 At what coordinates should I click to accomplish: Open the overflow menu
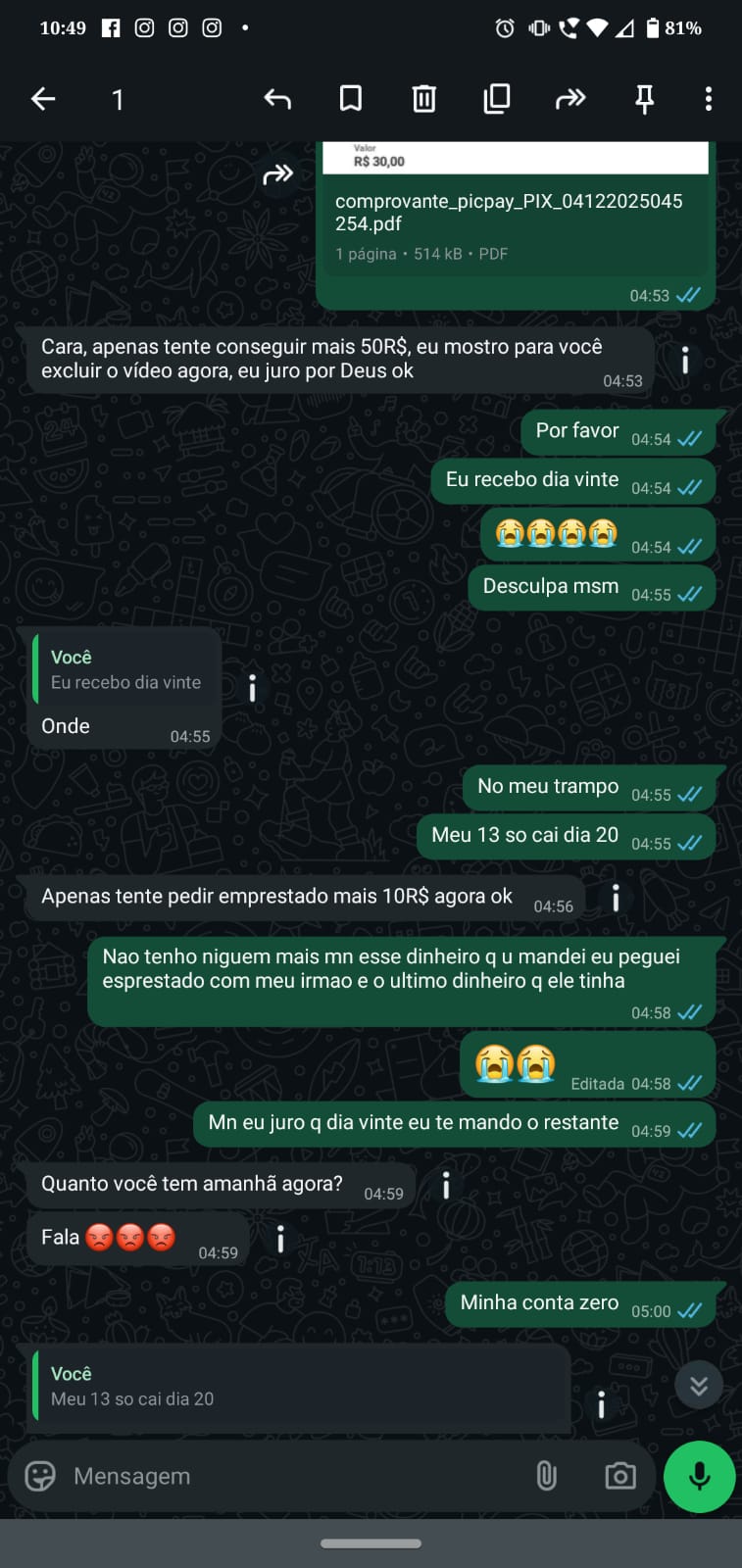pyautogui.click(x=709, y=99)
